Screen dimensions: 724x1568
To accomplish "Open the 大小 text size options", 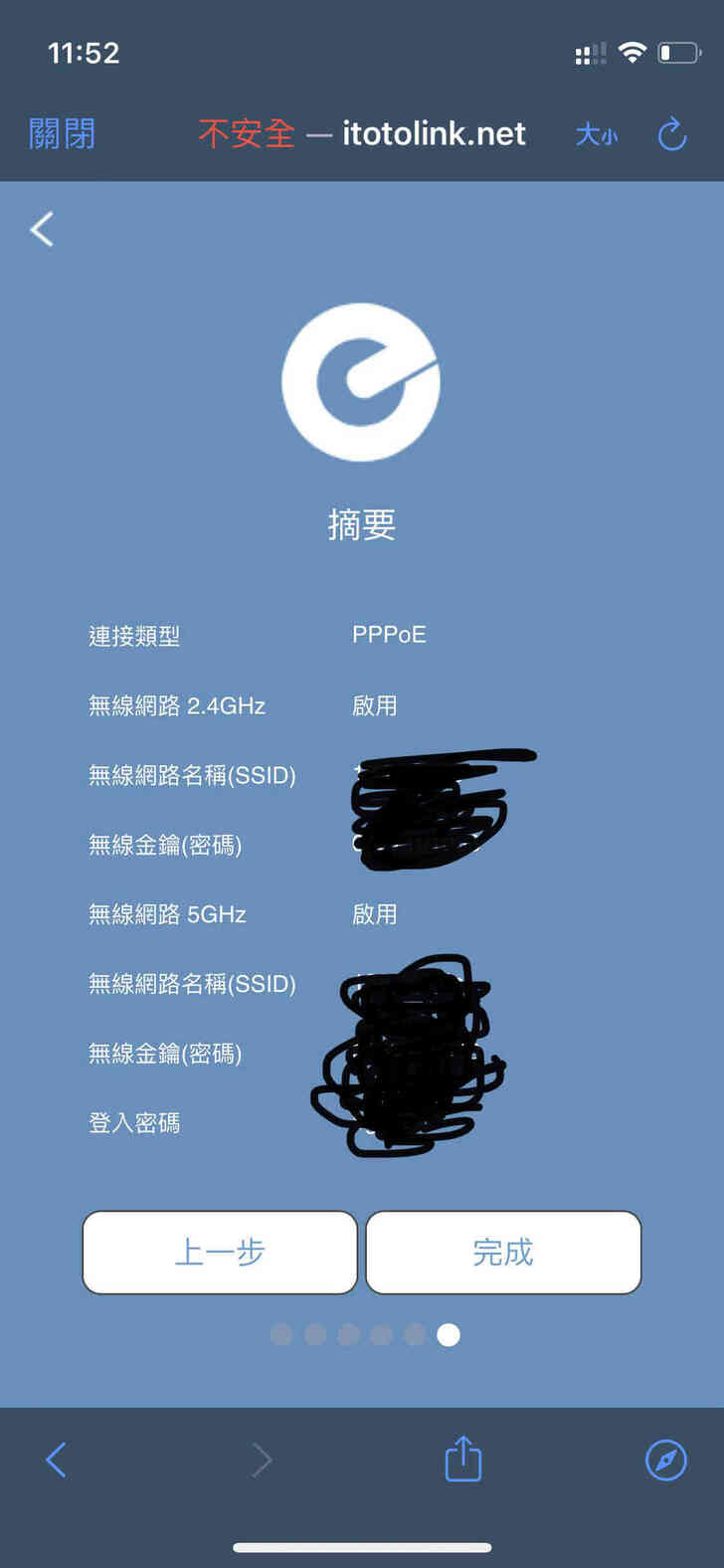I will (x=596, y=134).
